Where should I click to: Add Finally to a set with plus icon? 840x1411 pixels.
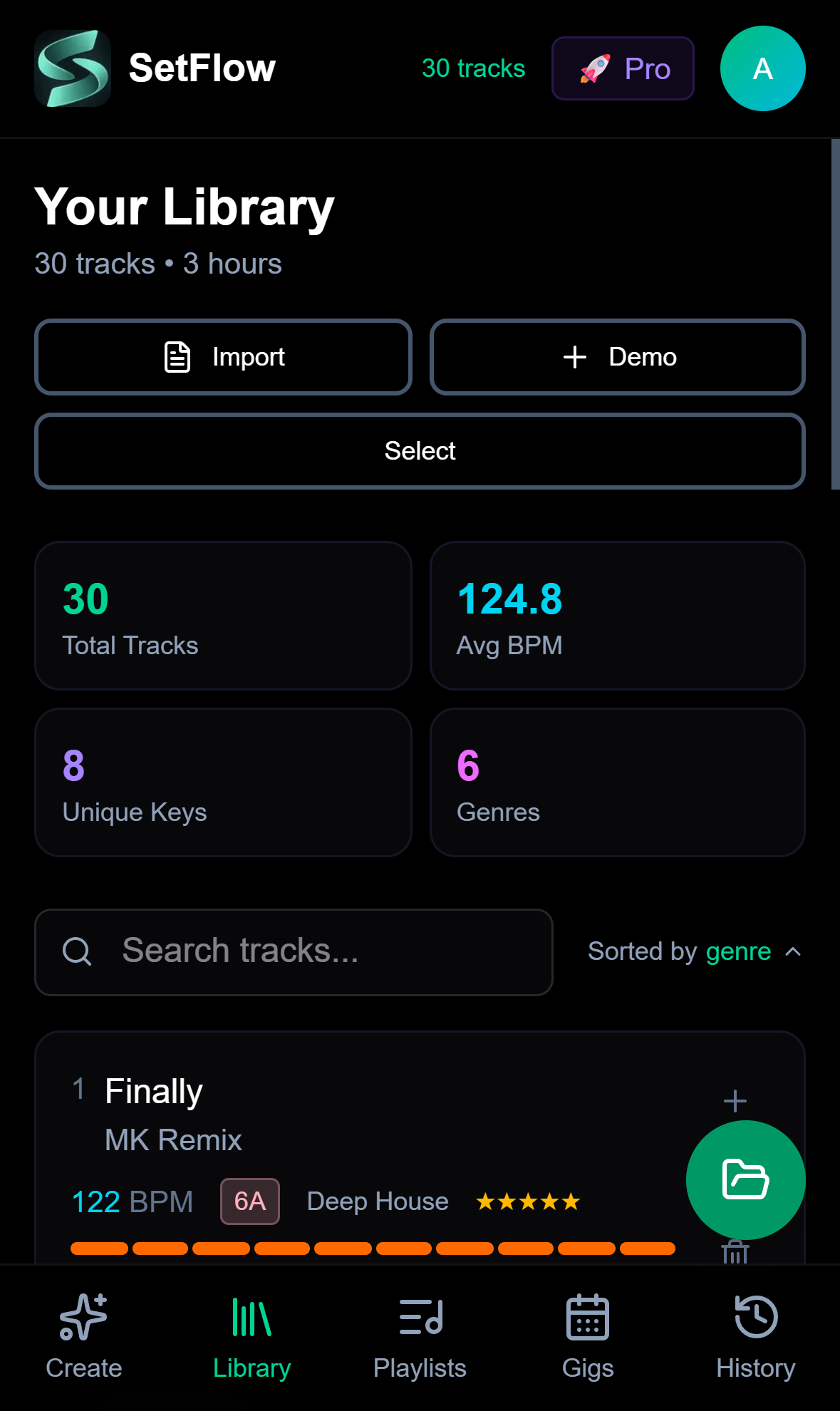click(x=735, y=1101)
